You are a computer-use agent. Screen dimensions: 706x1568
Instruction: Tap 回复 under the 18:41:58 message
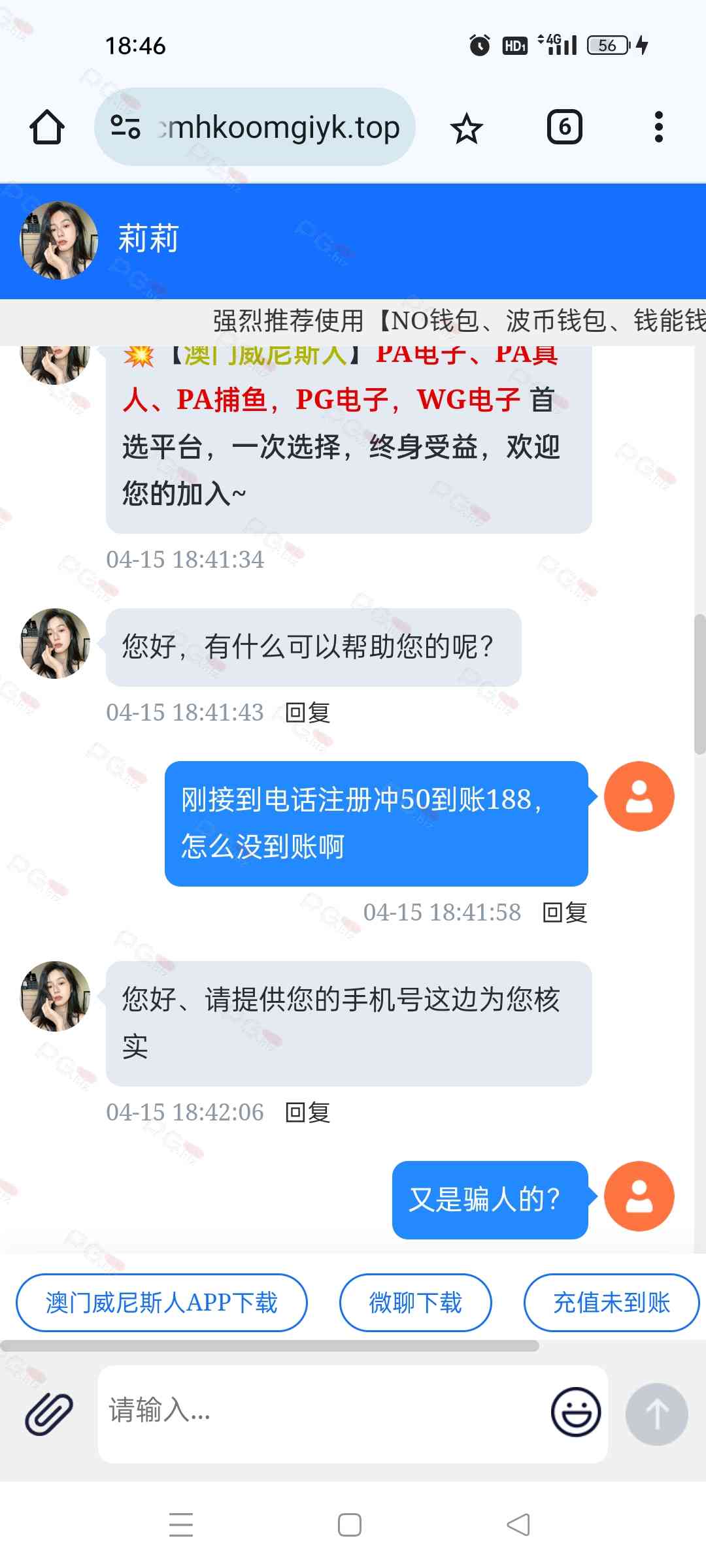565,912
